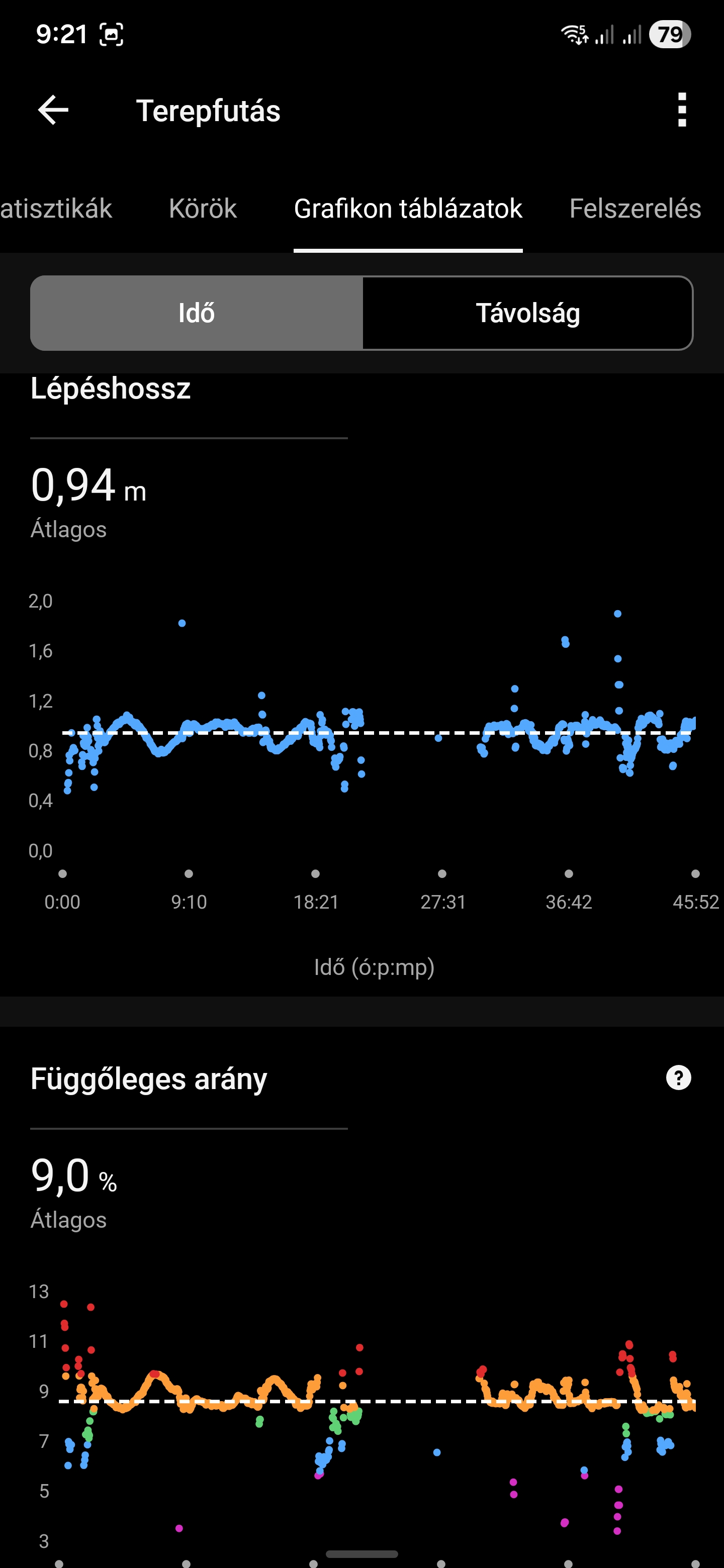Switch charts to Távolság view
The width and height of the screenshot is (724, 1568).
coord(527,314)
